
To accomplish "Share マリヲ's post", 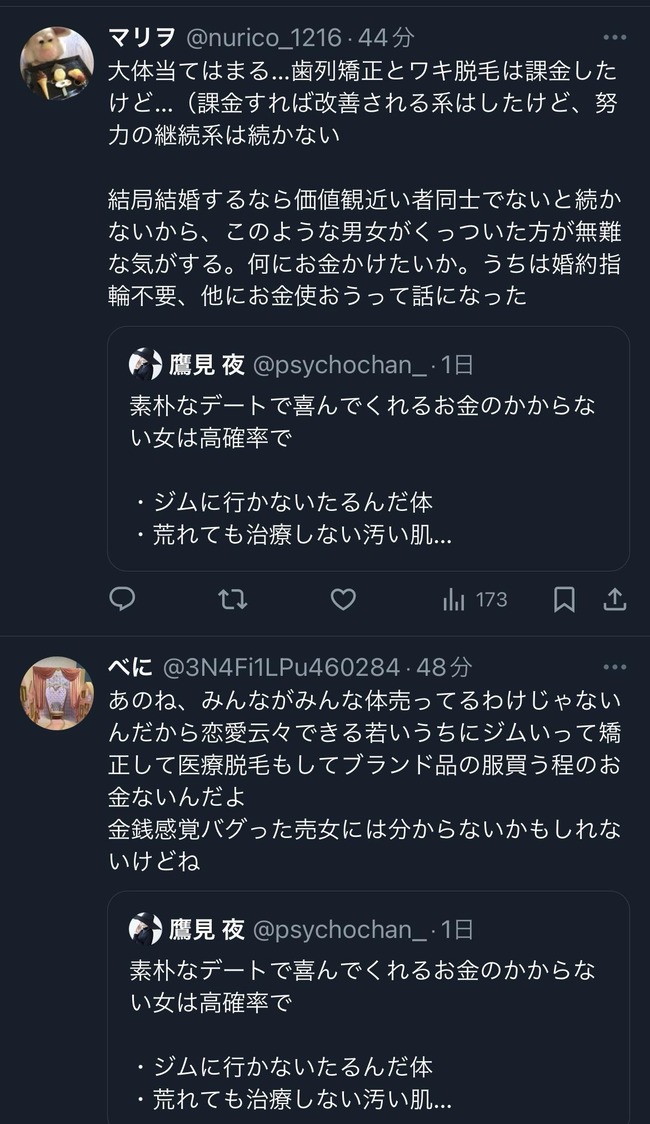I will point(615,599).
